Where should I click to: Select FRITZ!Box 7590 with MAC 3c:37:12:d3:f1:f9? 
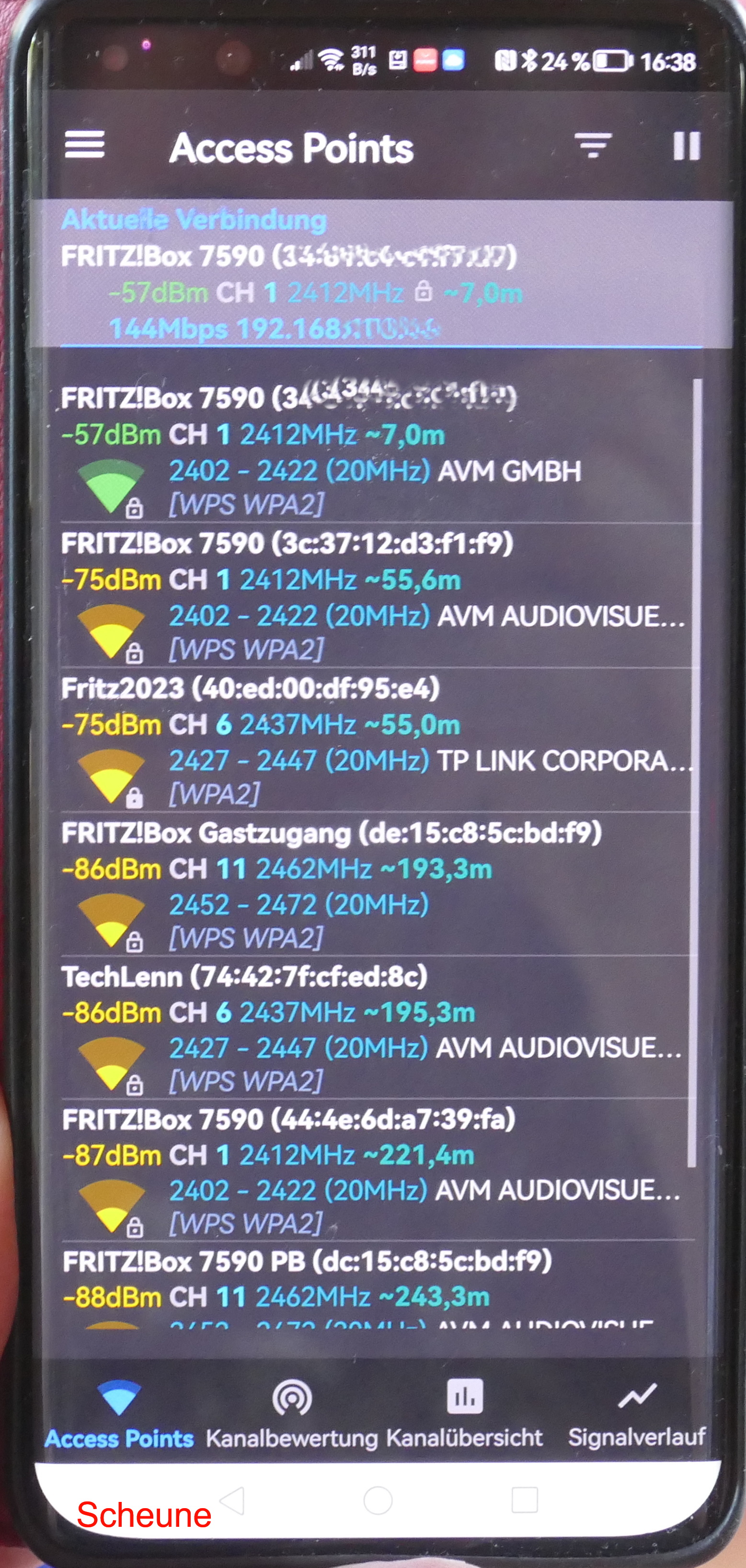point(366,595)
